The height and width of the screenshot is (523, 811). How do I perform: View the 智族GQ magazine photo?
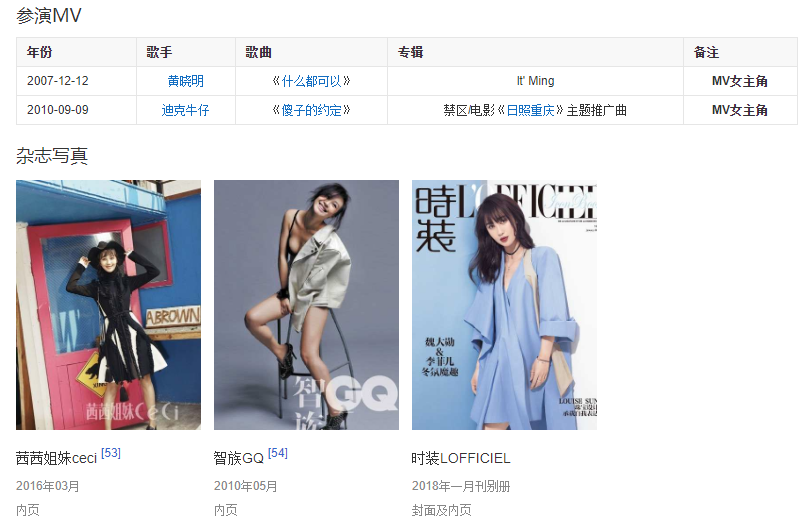pos(306,305)
